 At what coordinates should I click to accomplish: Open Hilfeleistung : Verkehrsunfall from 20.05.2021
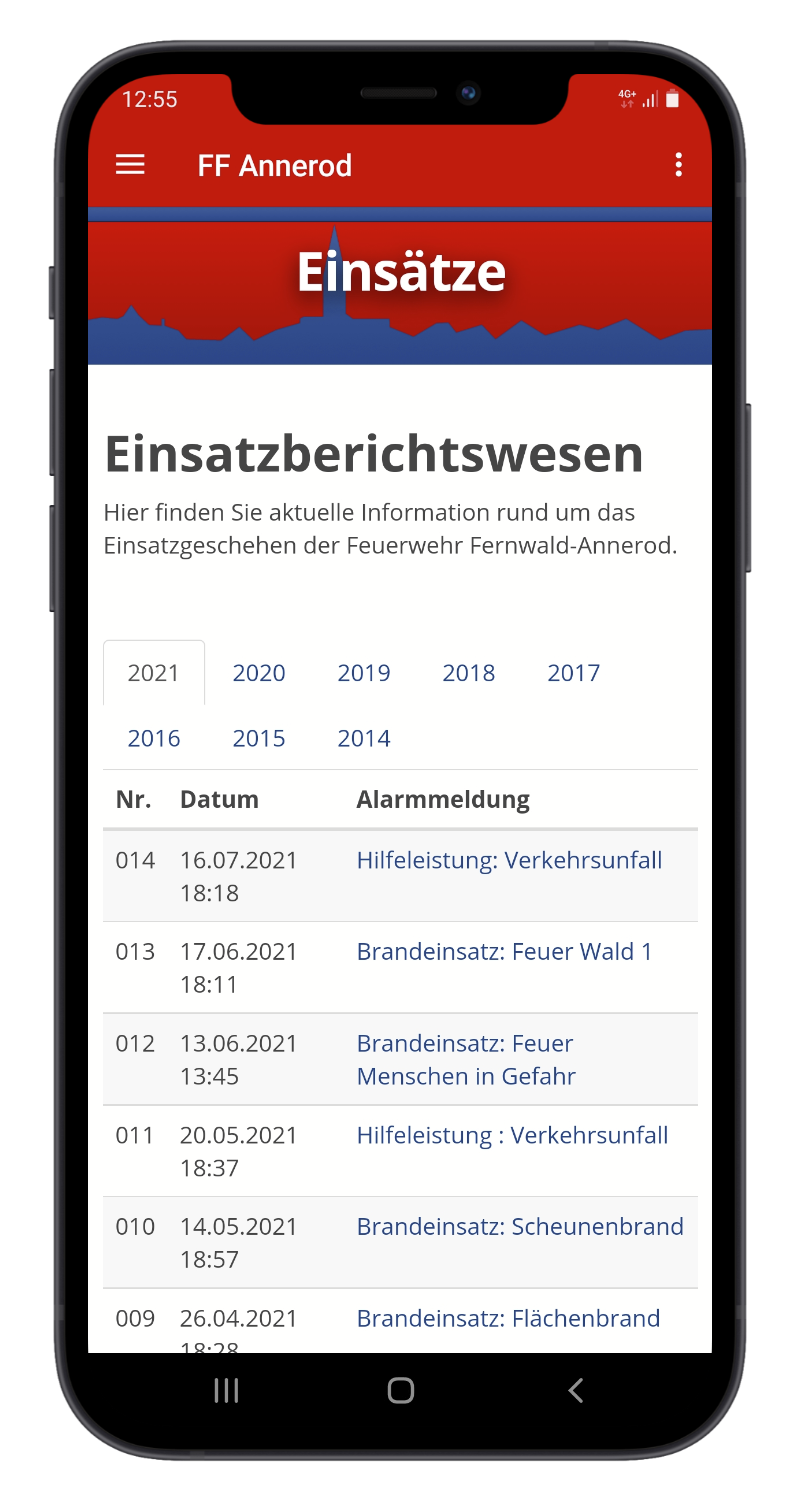click(x=512, y=1136)
